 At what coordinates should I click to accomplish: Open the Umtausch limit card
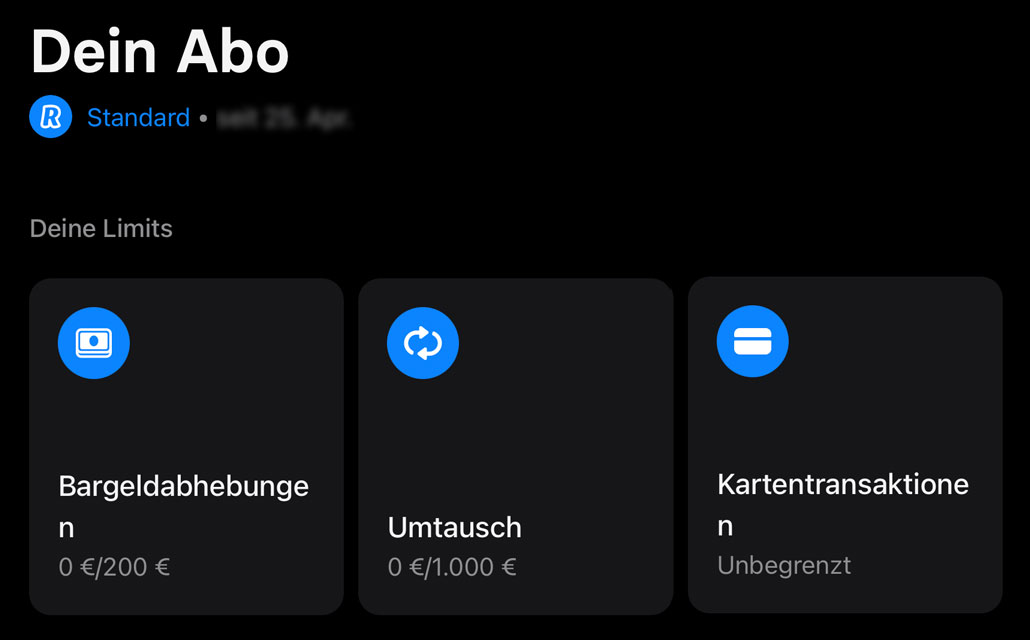click(x=515, y=446)
